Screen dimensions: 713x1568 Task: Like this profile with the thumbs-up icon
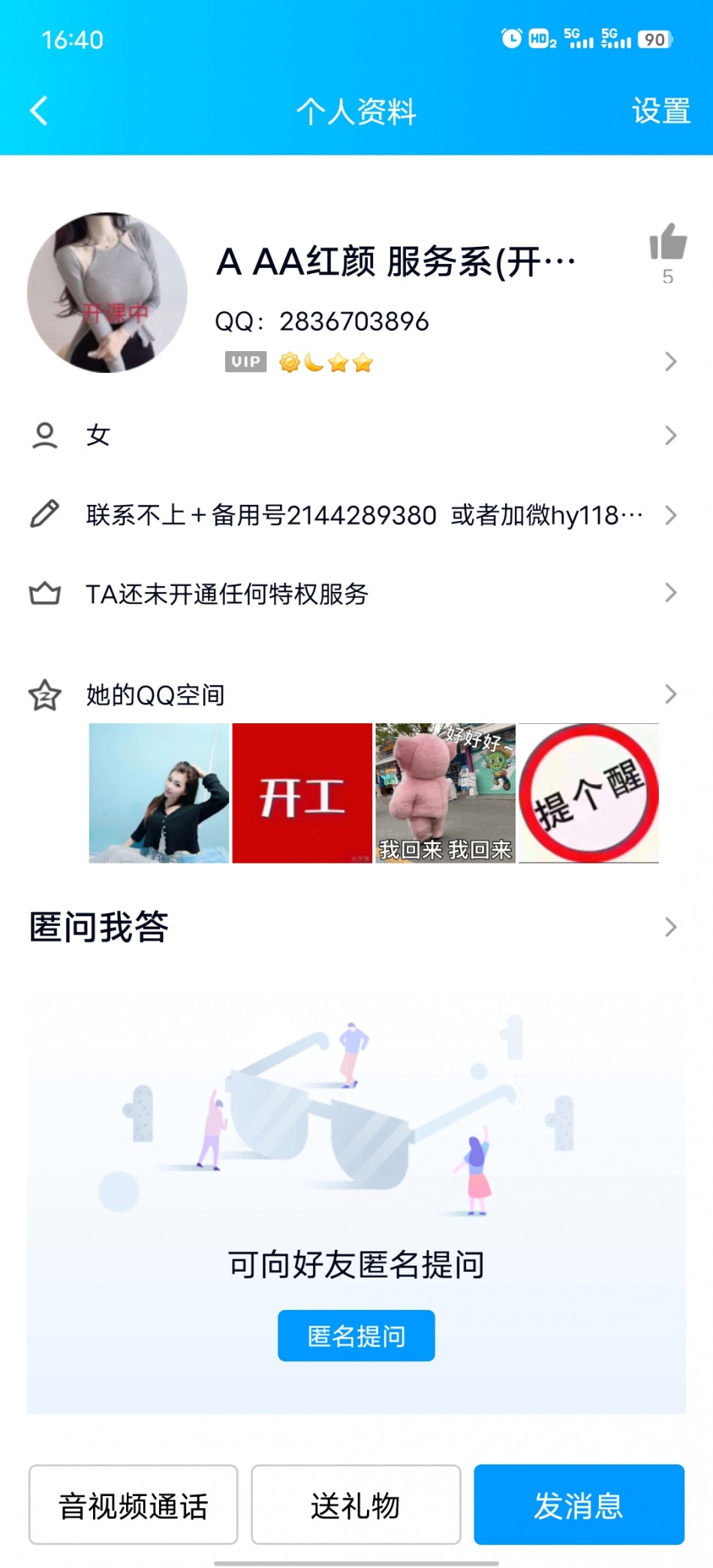[667, 243]
